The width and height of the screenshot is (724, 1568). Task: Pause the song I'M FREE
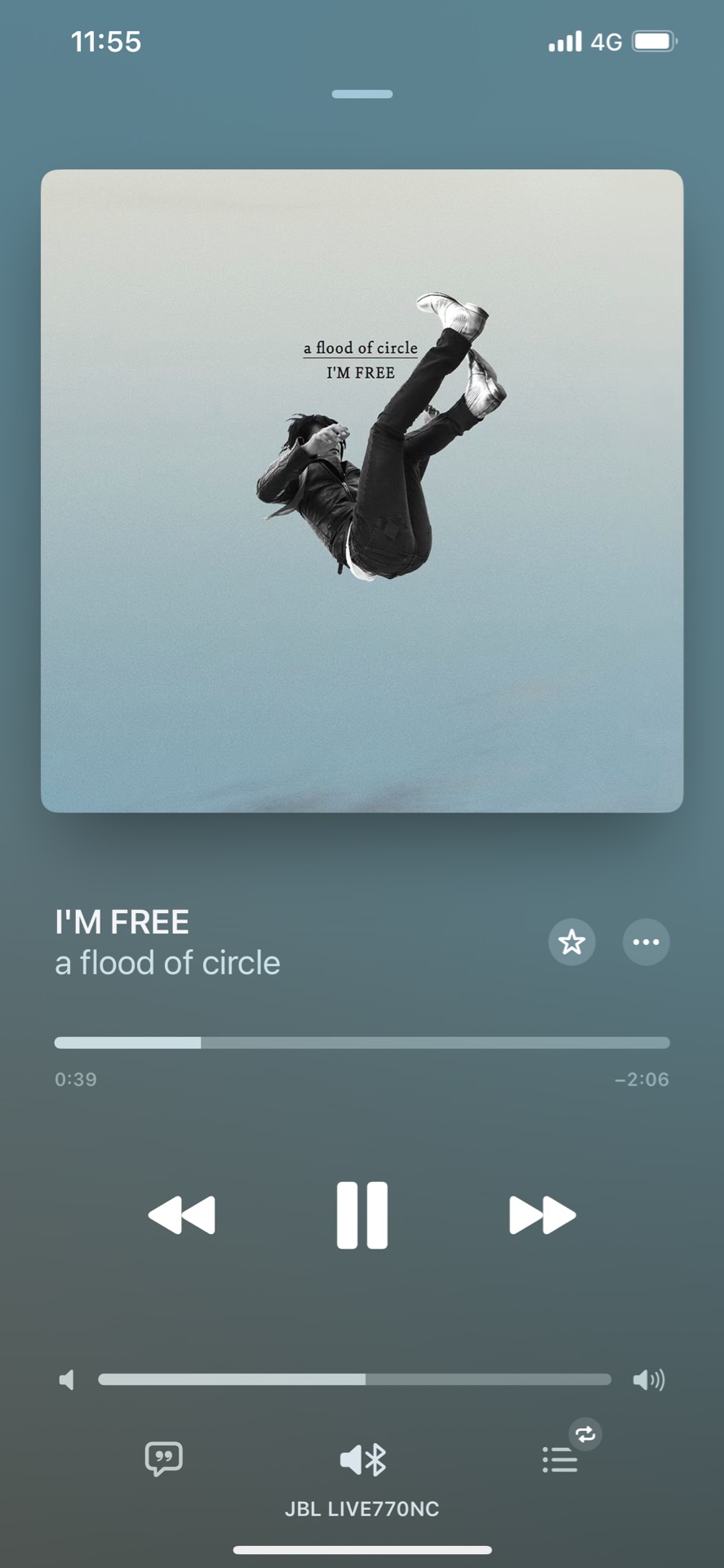tap(362, 1214)
